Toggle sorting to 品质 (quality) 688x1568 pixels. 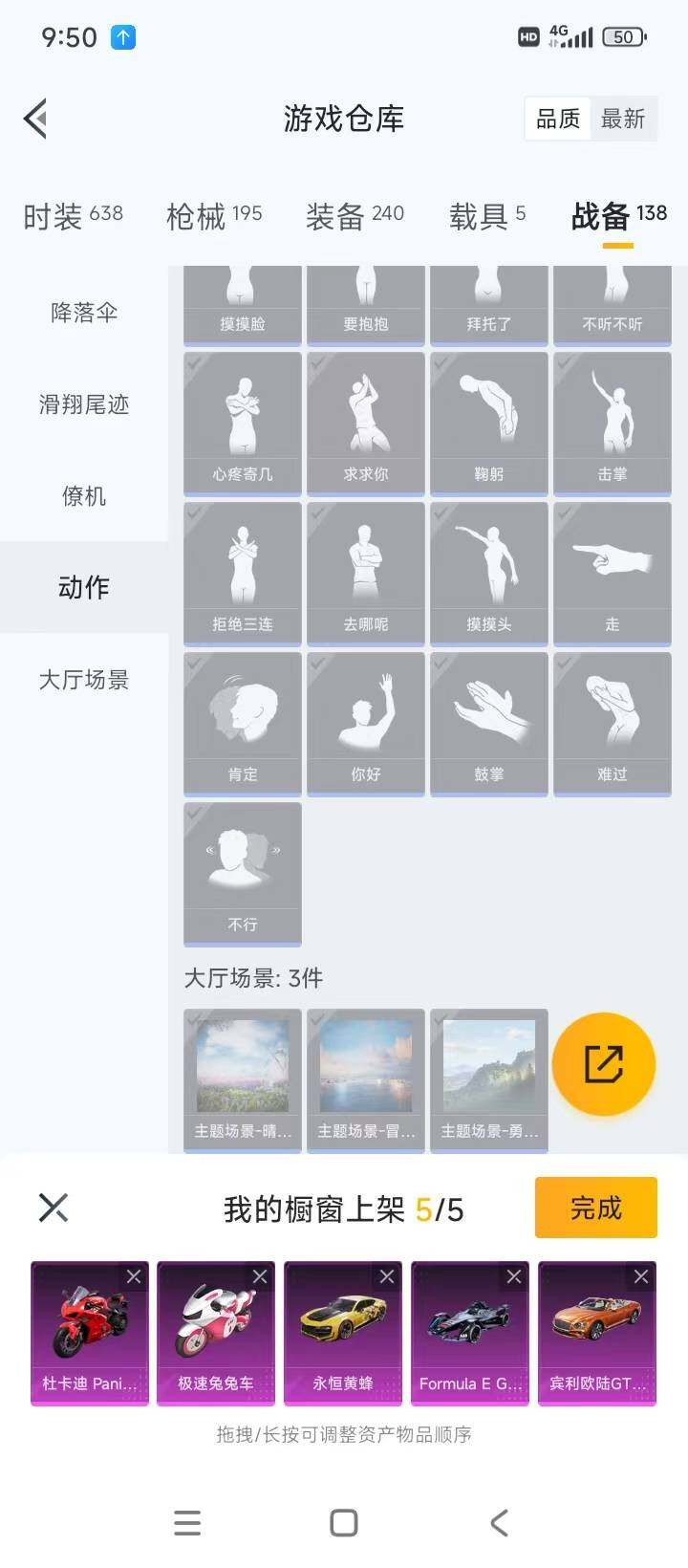[x=556, y=119]
